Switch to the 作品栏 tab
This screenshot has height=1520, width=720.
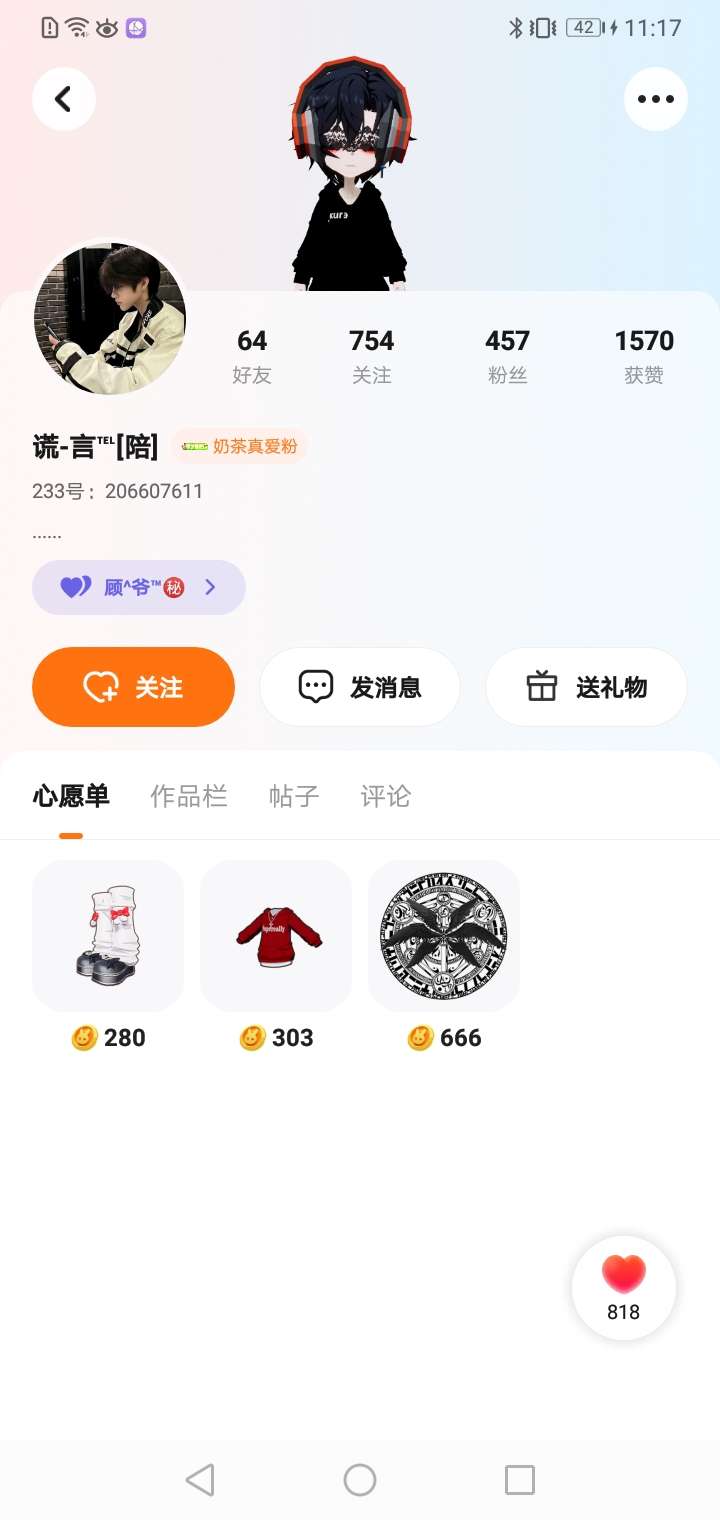188,796
